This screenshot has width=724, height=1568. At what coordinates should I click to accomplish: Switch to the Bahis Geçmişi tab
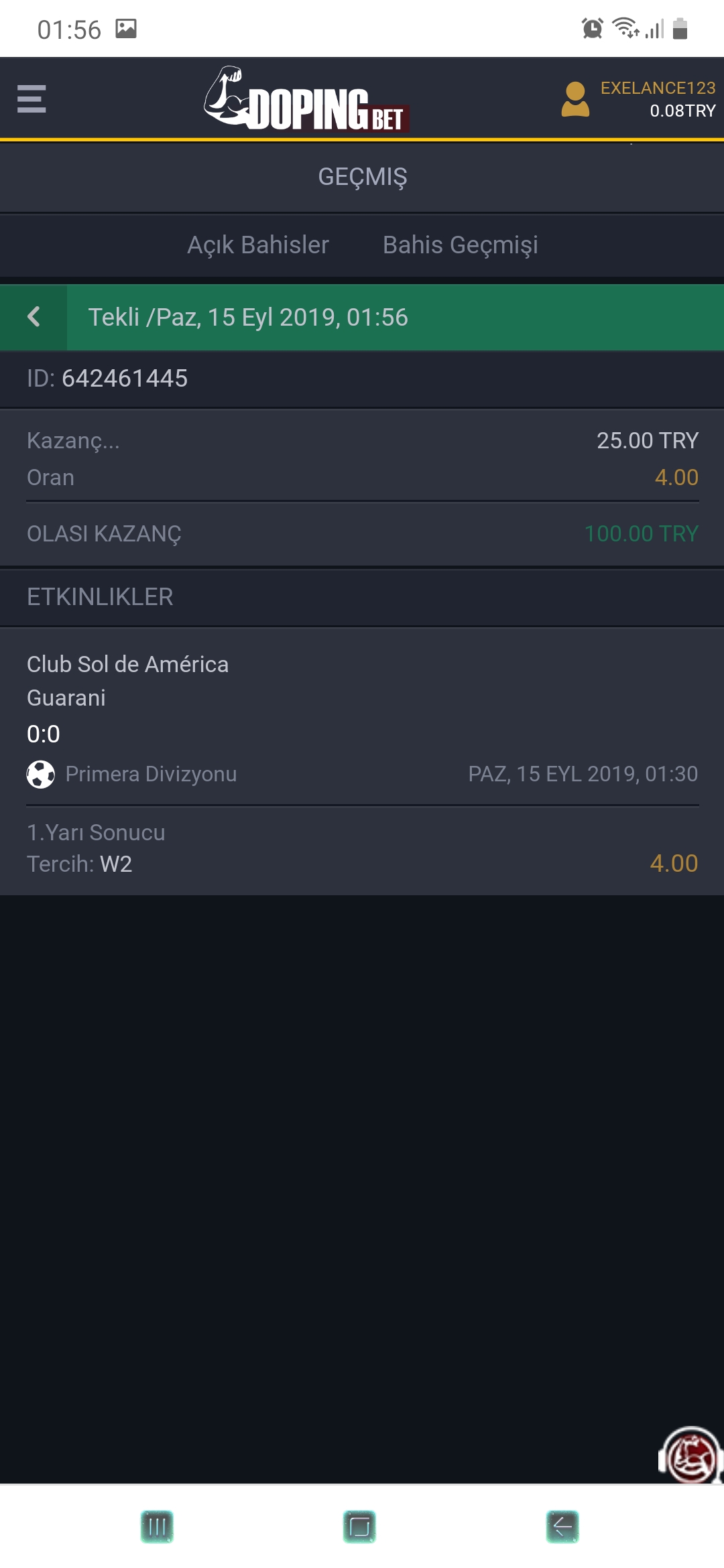pyautogui.click(x=460, y=245)
